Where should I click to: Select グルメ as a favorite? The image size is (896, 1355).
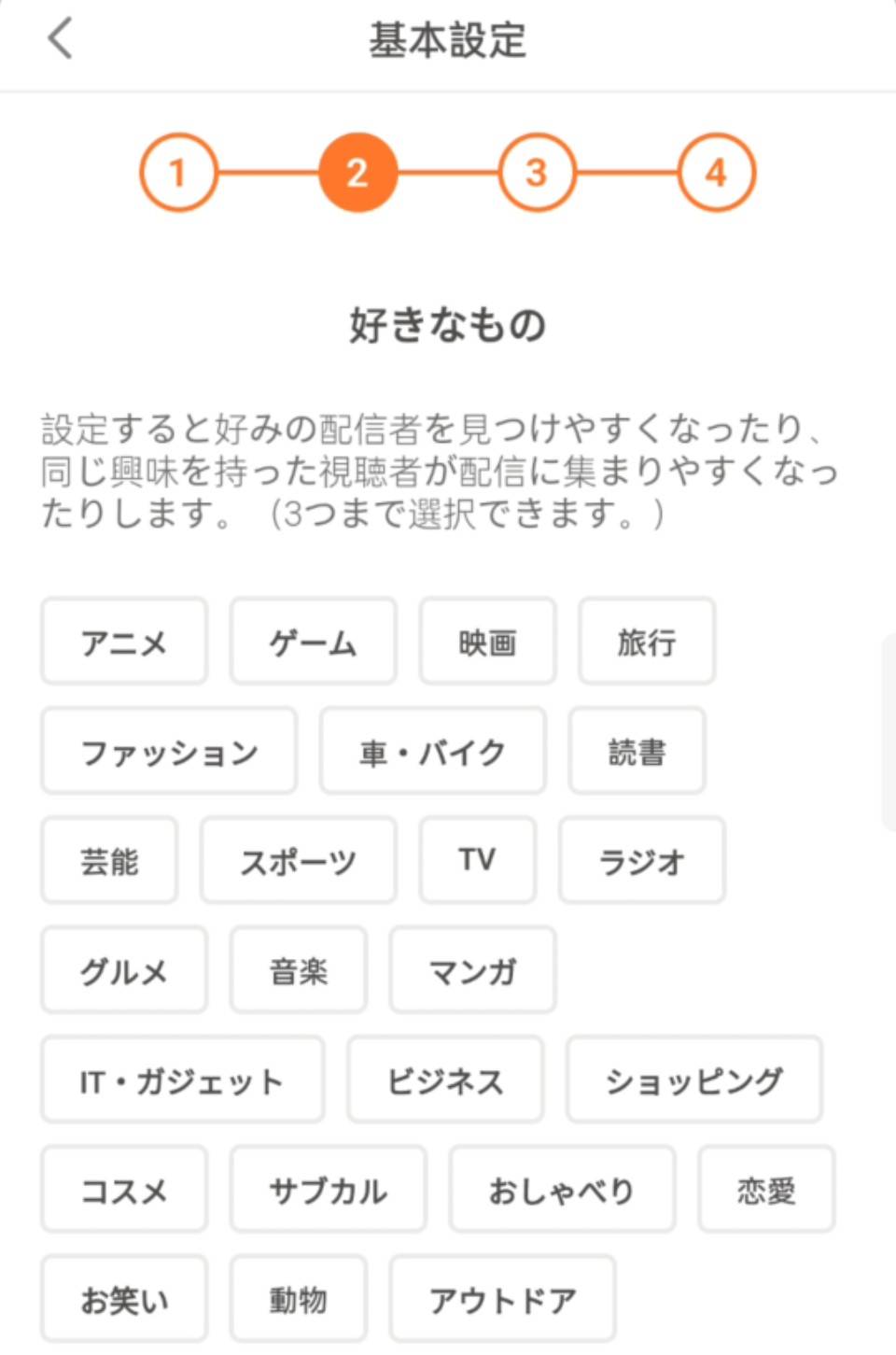tap(124, 970)
